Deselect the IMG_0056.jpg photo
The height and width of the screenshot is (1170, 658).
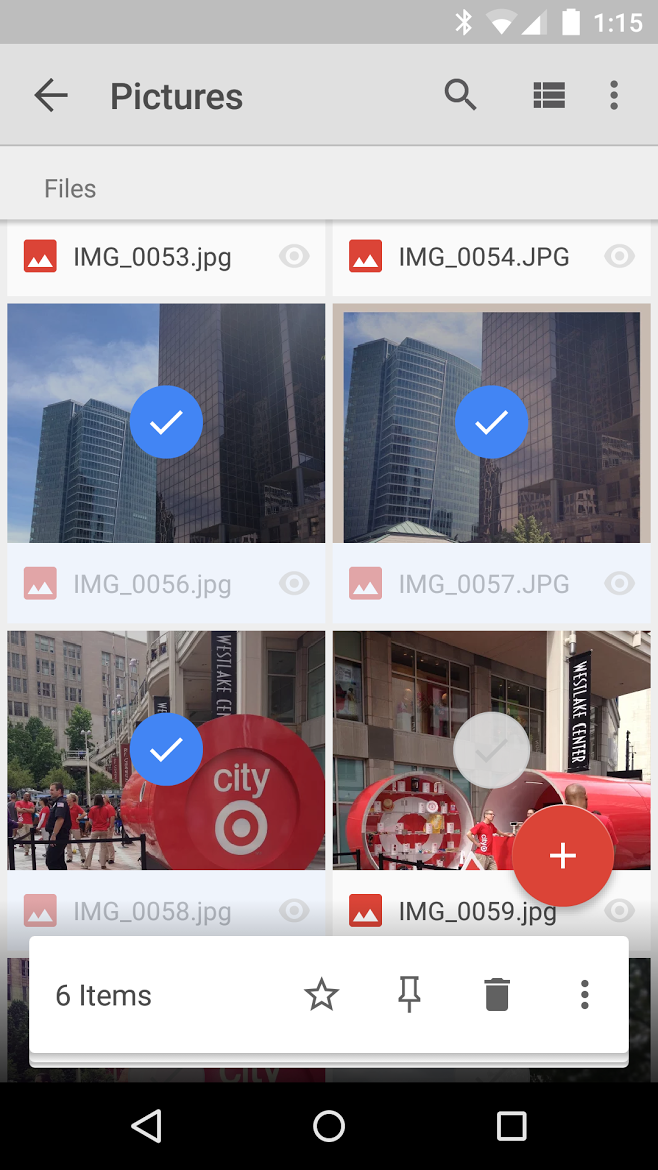tap(166, 422)
